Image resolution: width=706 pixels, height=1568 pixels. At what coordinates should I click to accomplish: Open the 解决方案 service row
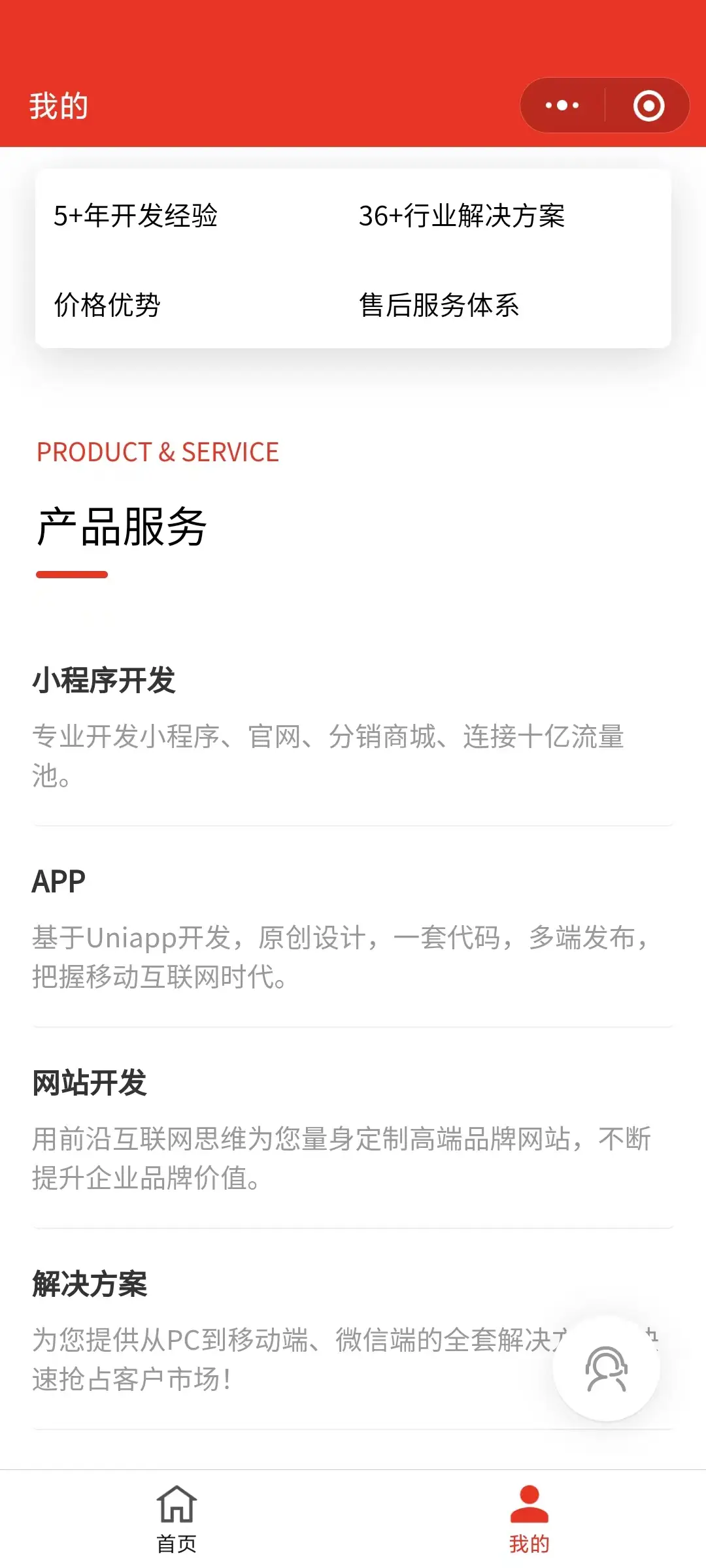click(353, 1330)
